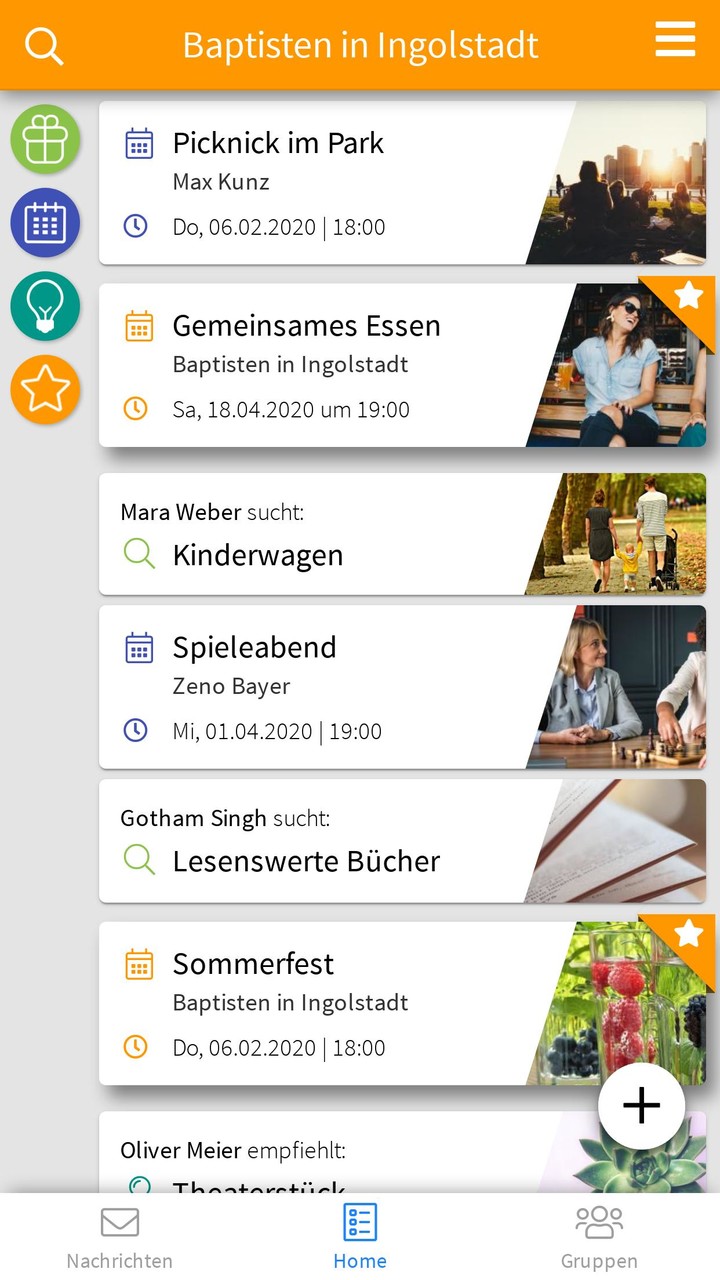
Task: Toggle the favorite star on Sommerfest
Action: [x=688, y=933]
